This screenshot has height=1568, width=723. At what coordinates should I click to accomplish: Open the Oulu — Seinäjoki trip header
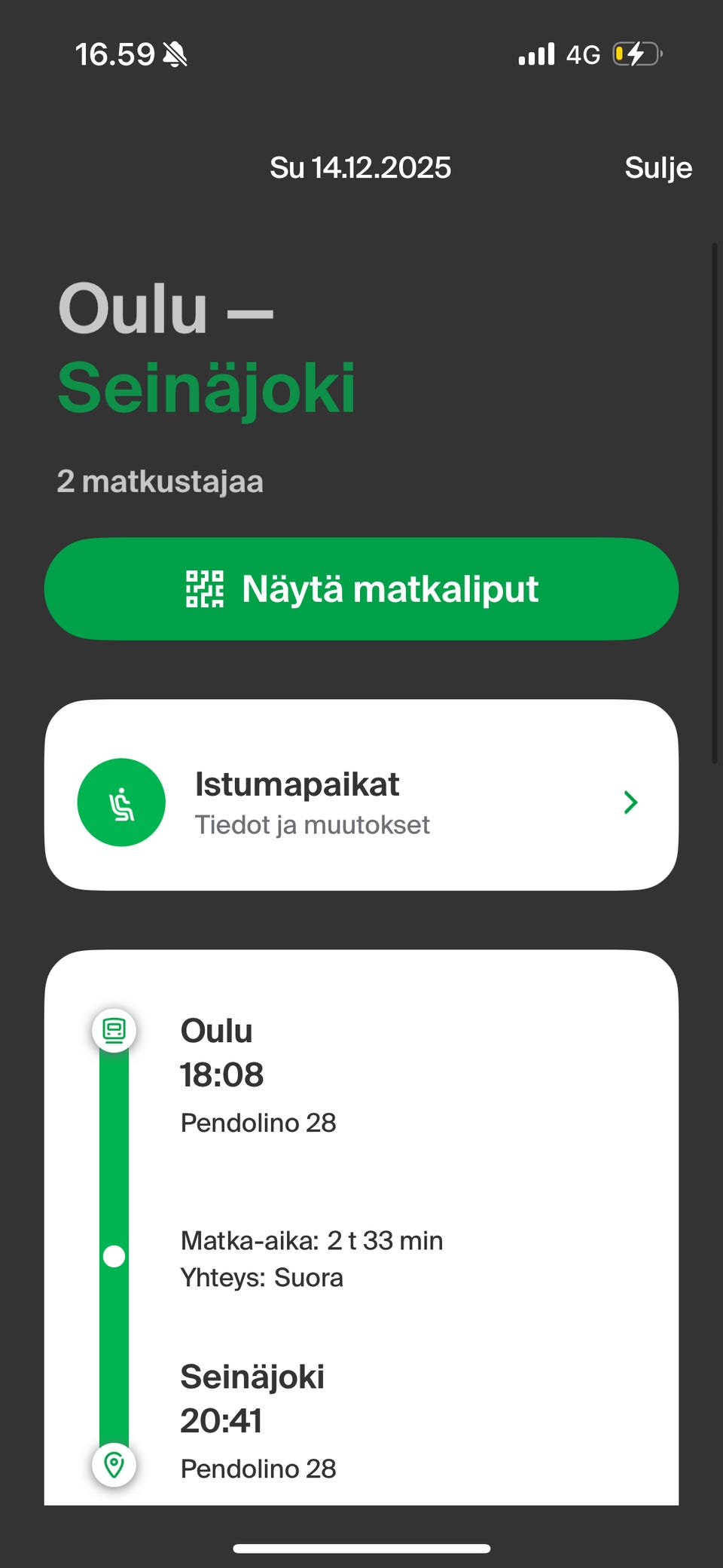[207, 347]
